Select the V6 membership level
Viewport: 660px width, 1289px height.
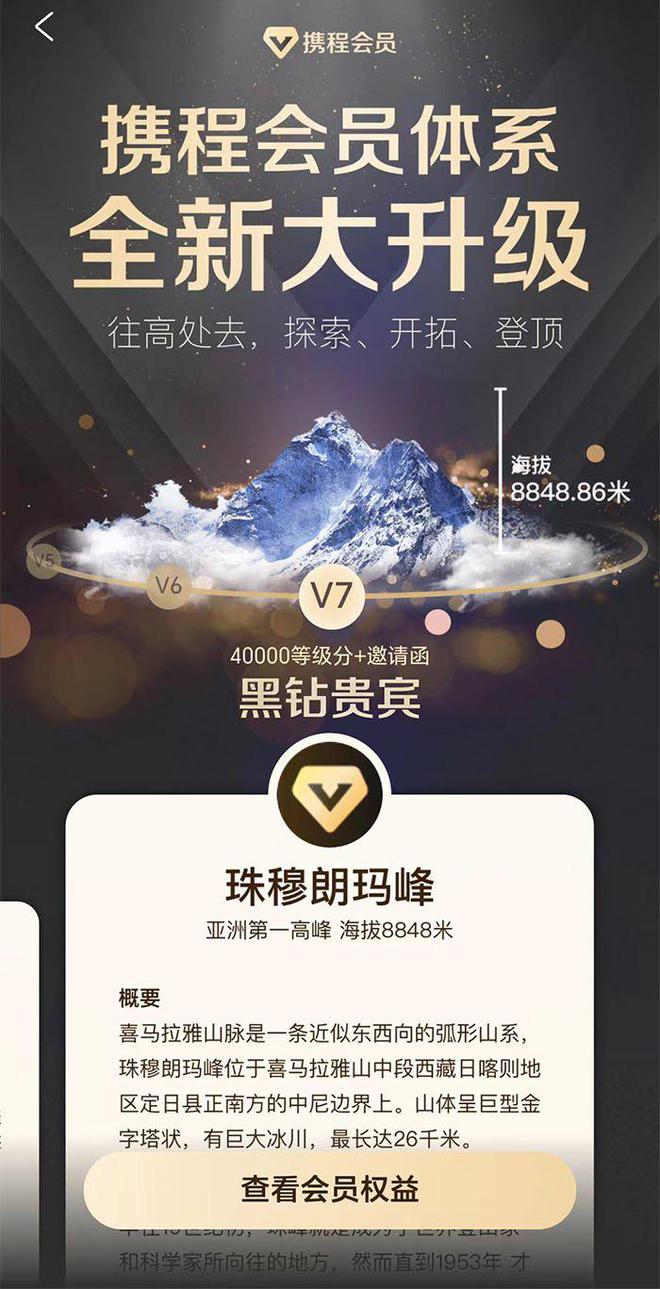[169, 587]
